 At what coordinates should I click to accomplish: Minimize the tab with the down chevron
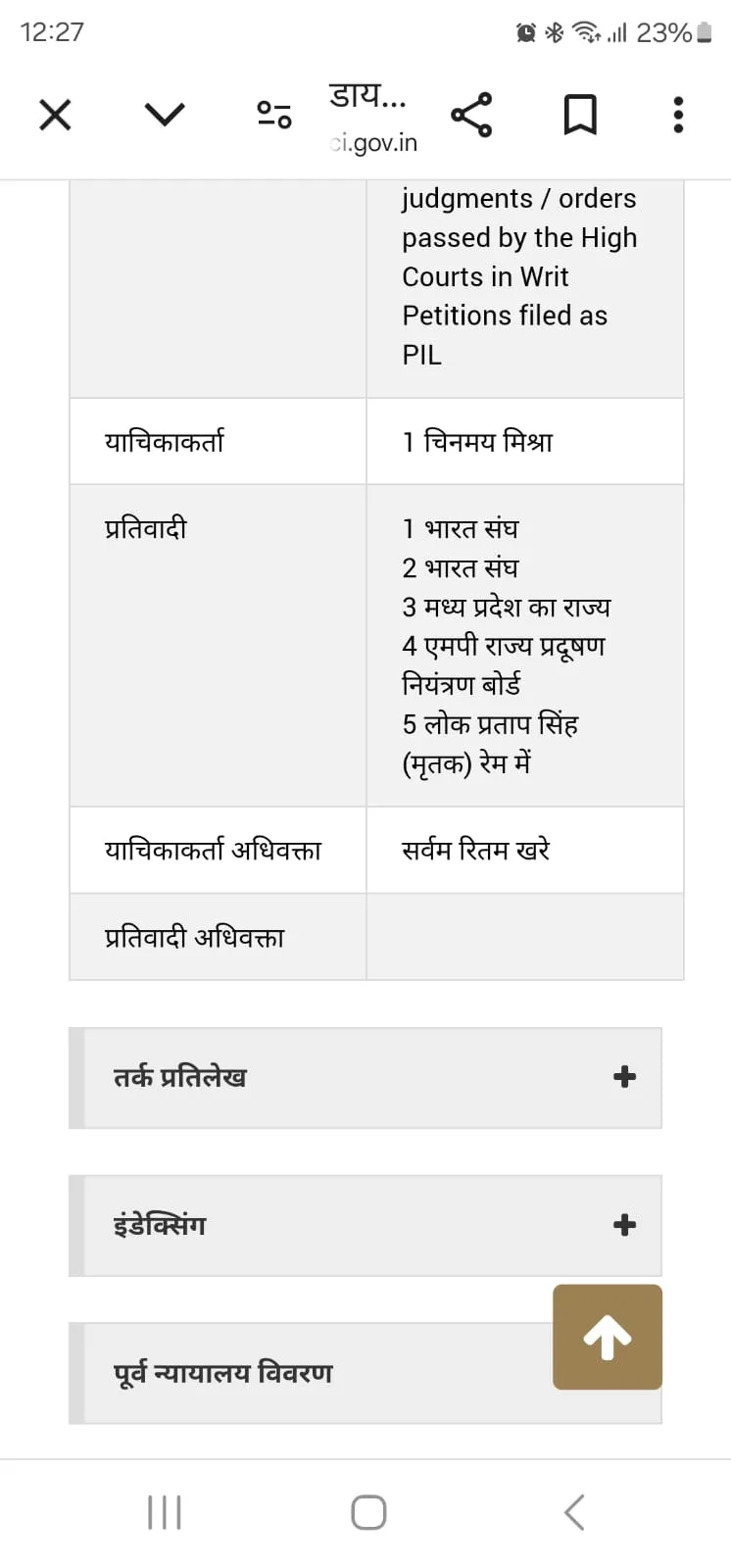tap(164, 116)
